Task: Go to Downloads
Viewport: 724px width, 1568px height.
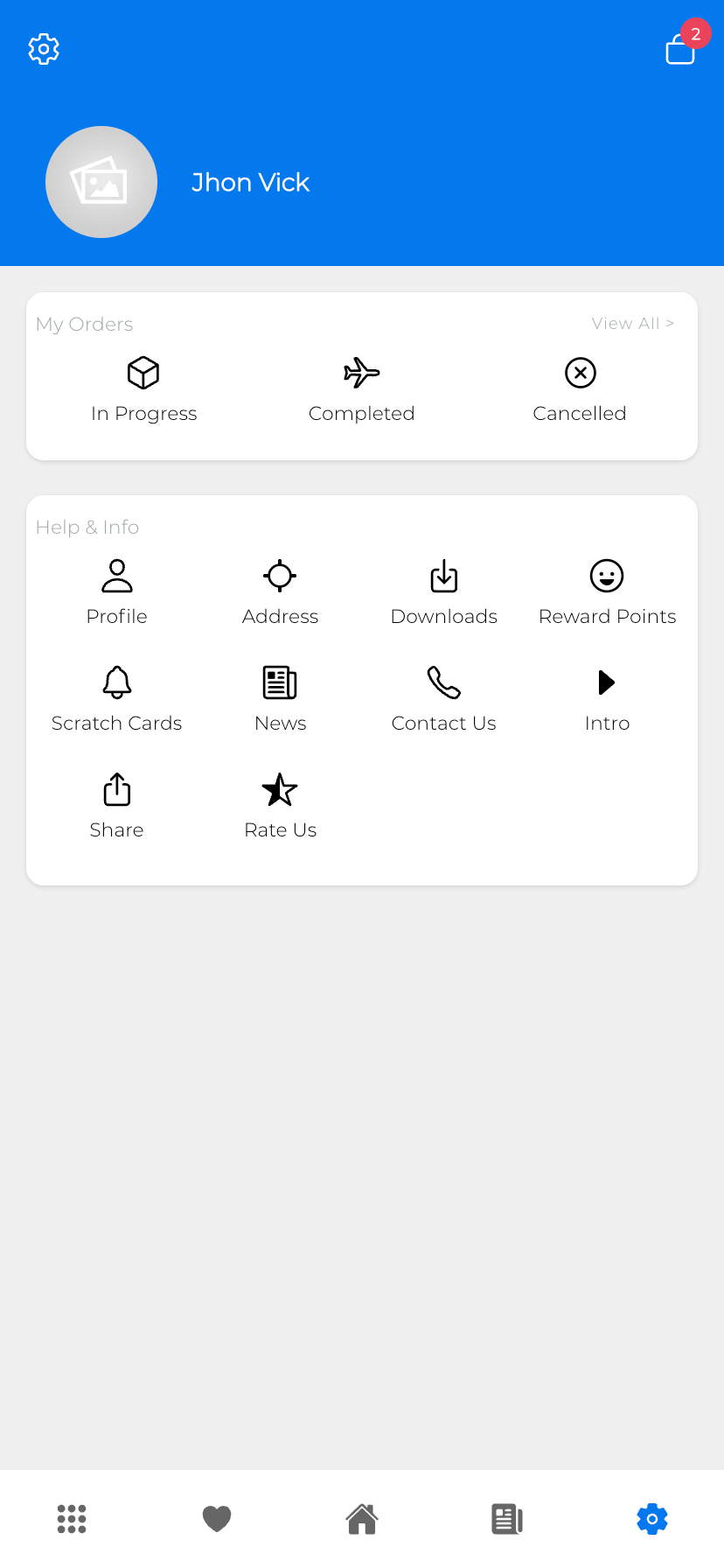Action: 443,592
